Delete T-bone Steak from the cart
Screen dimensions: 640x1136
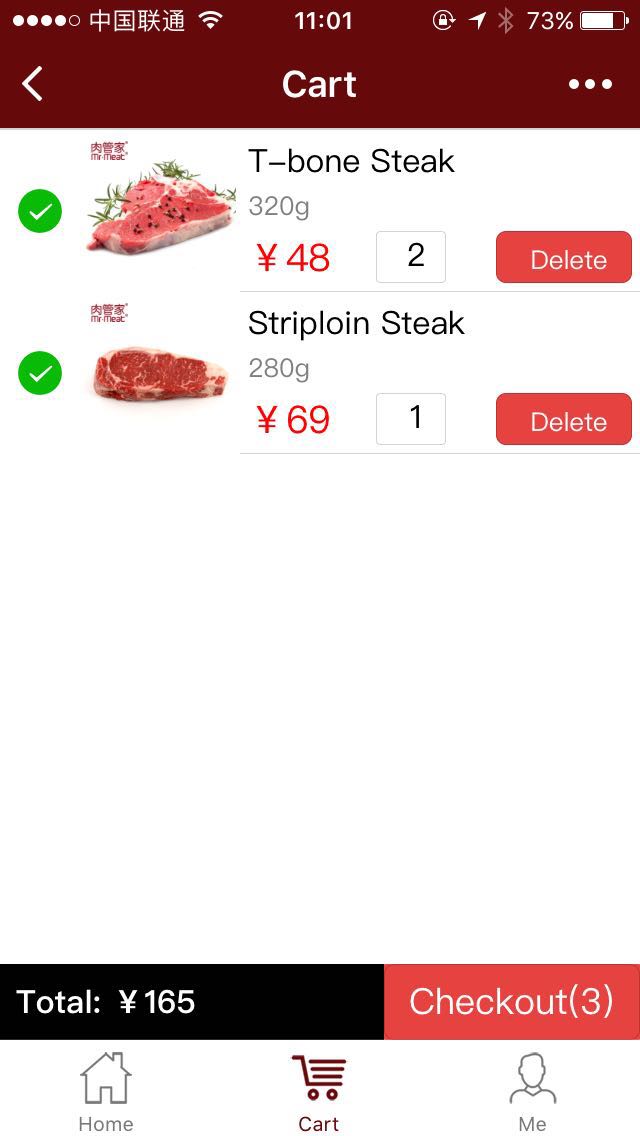[564, 258]
